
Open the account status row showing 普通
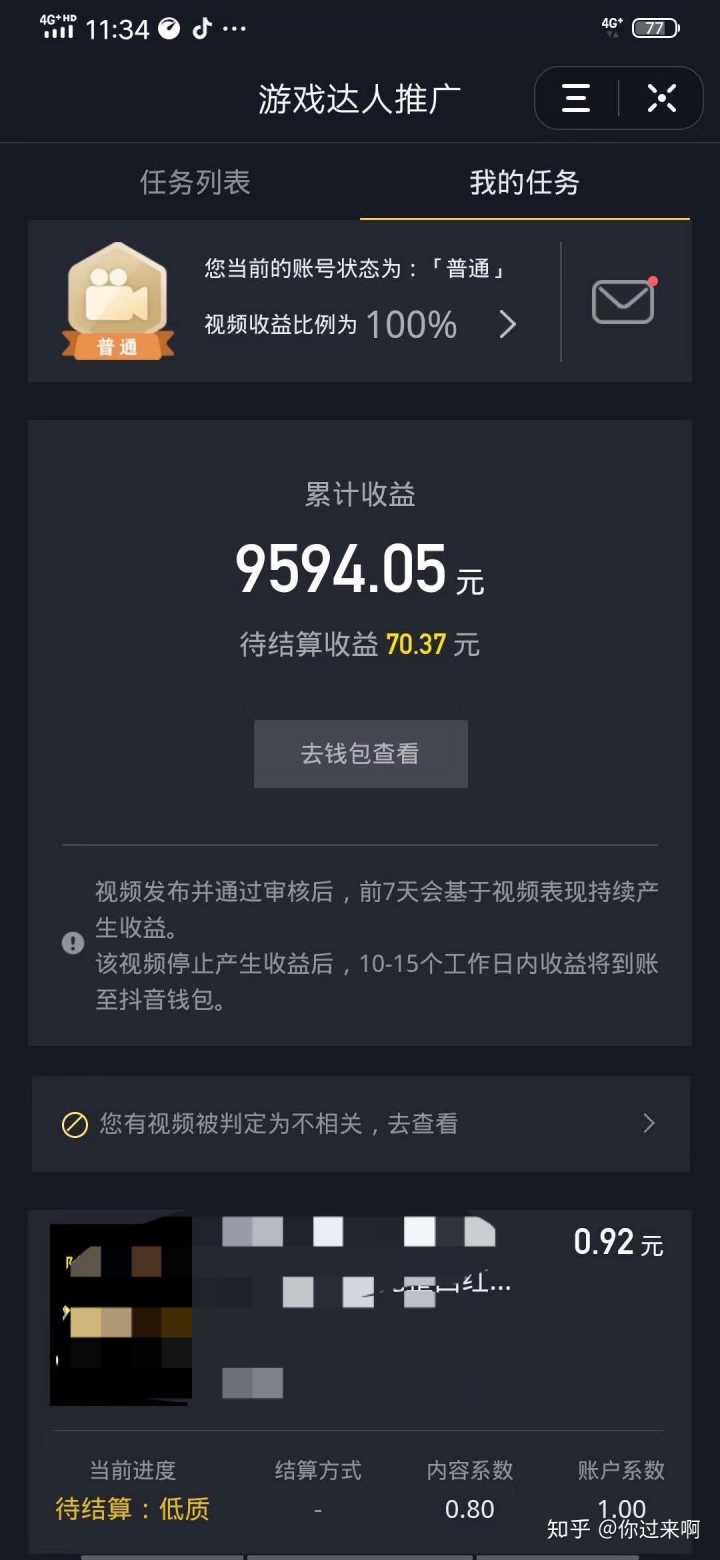click(x=360, y=299)
